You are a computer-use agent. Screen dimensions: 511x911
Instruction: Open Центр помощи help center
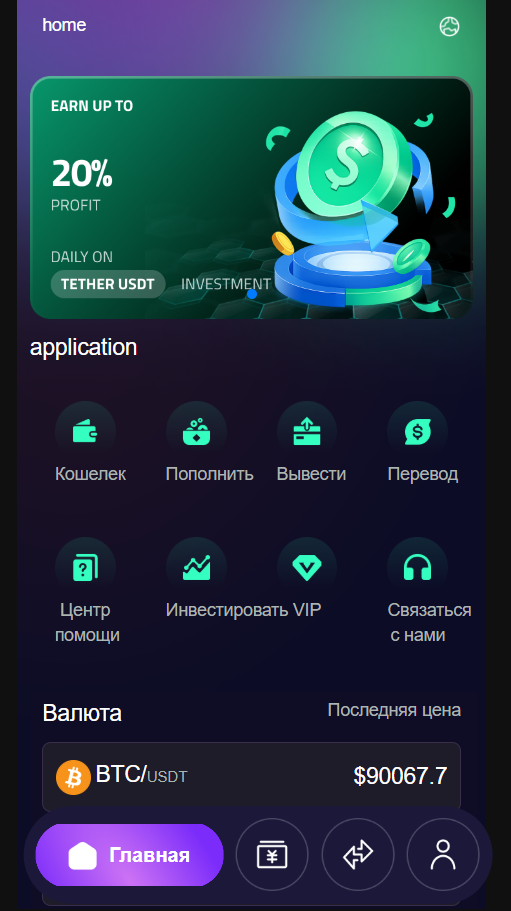(85, 591)
